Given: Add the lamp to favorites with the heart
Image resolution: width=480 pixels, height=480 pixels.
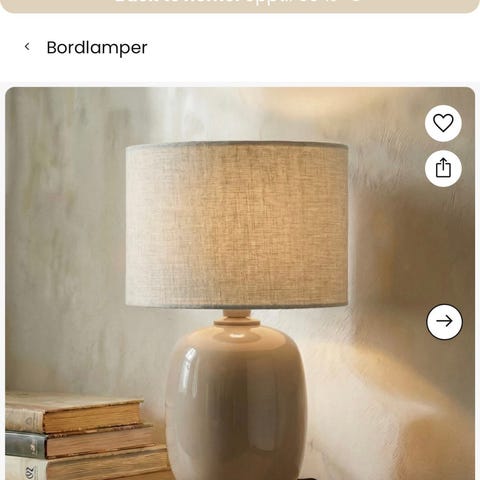Looking at the screenshot, I should [443, 123].
